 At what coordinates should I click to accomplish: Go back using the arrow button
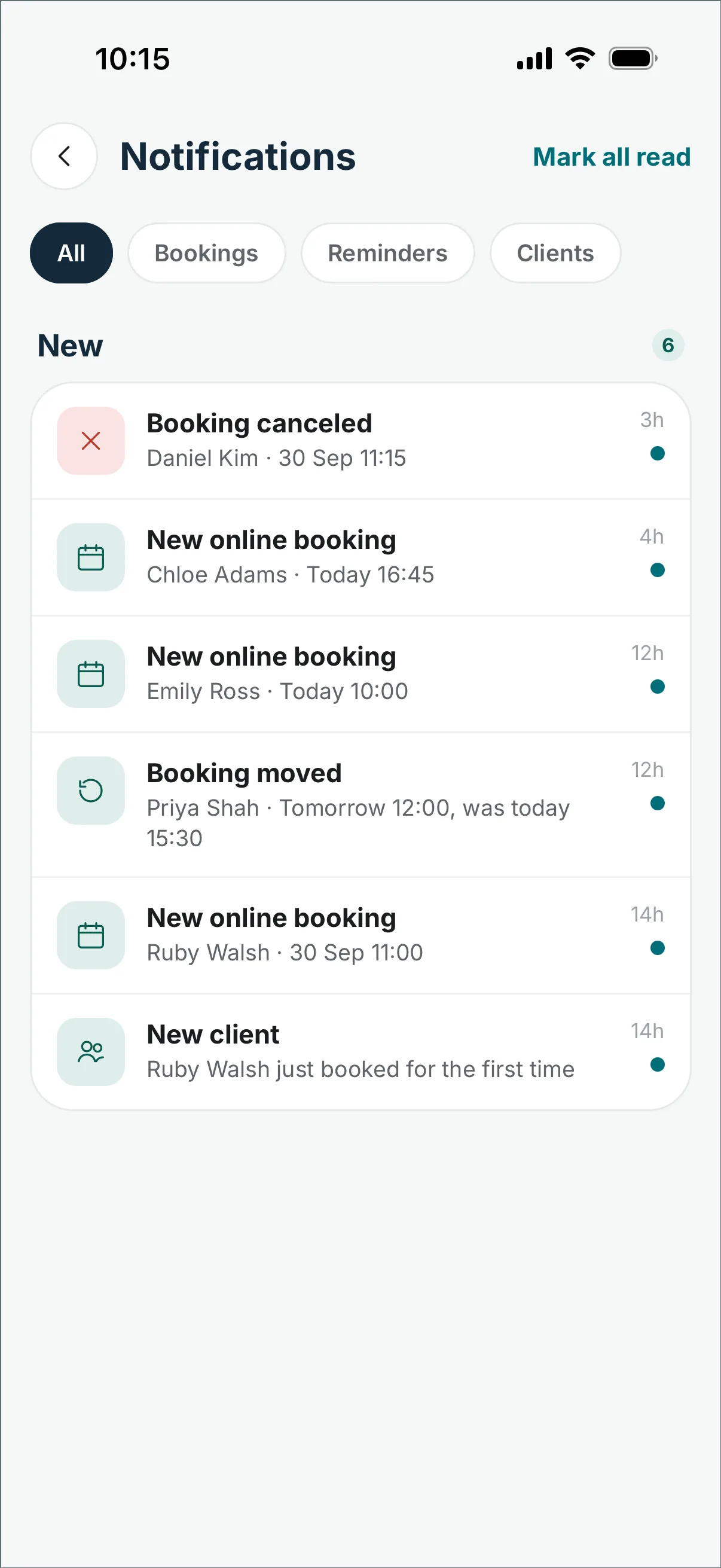pos(64,157)
